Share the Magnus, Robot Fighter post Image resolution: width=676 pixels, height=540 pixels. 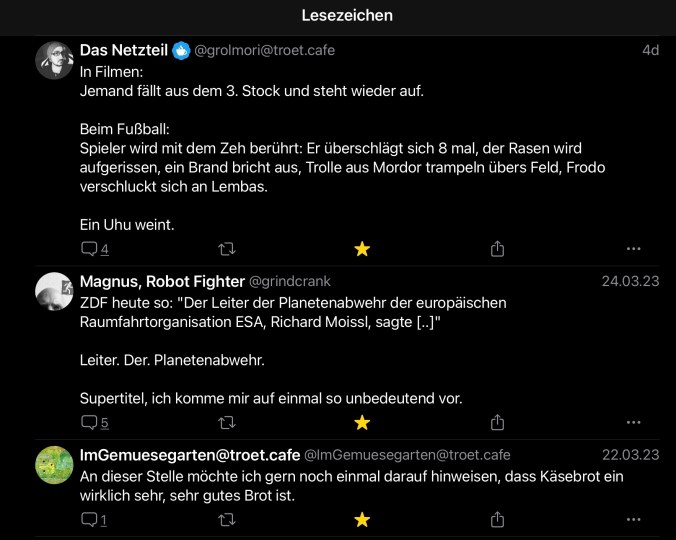click(497, 423)
